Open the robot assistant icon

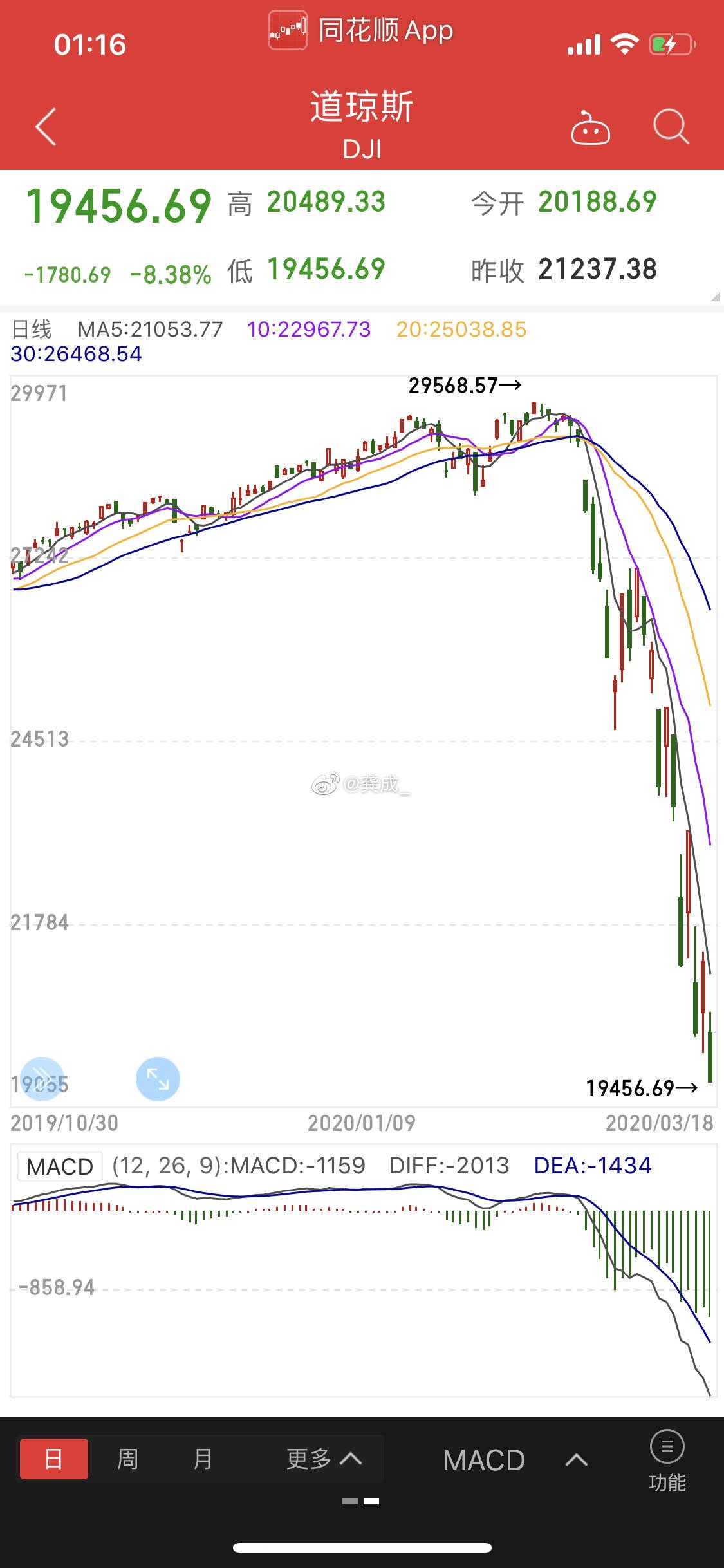(590, 128)
